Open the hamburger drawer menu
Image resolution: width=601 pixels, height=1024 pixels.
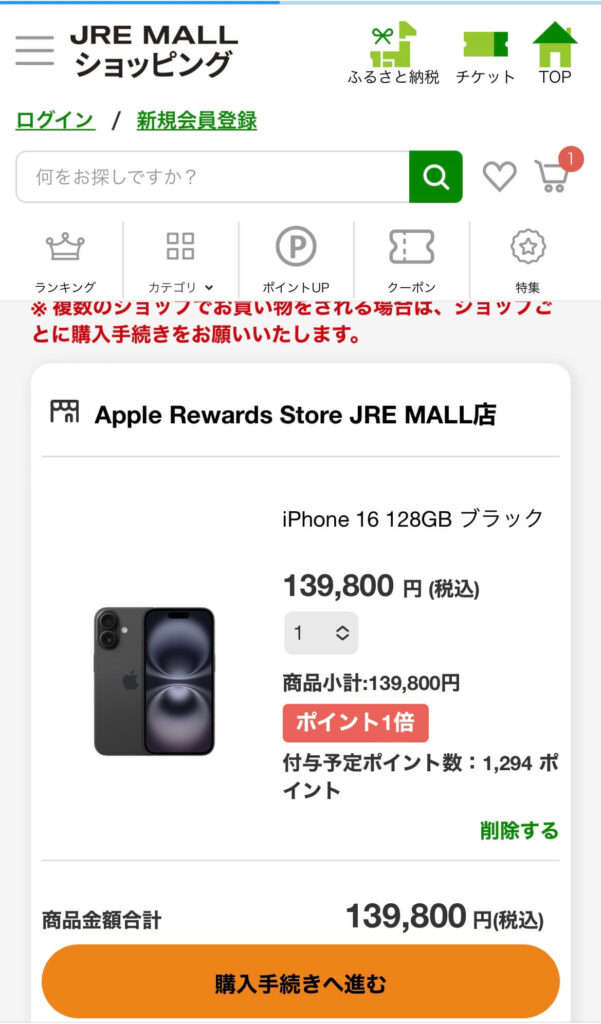tap(34, 50)
